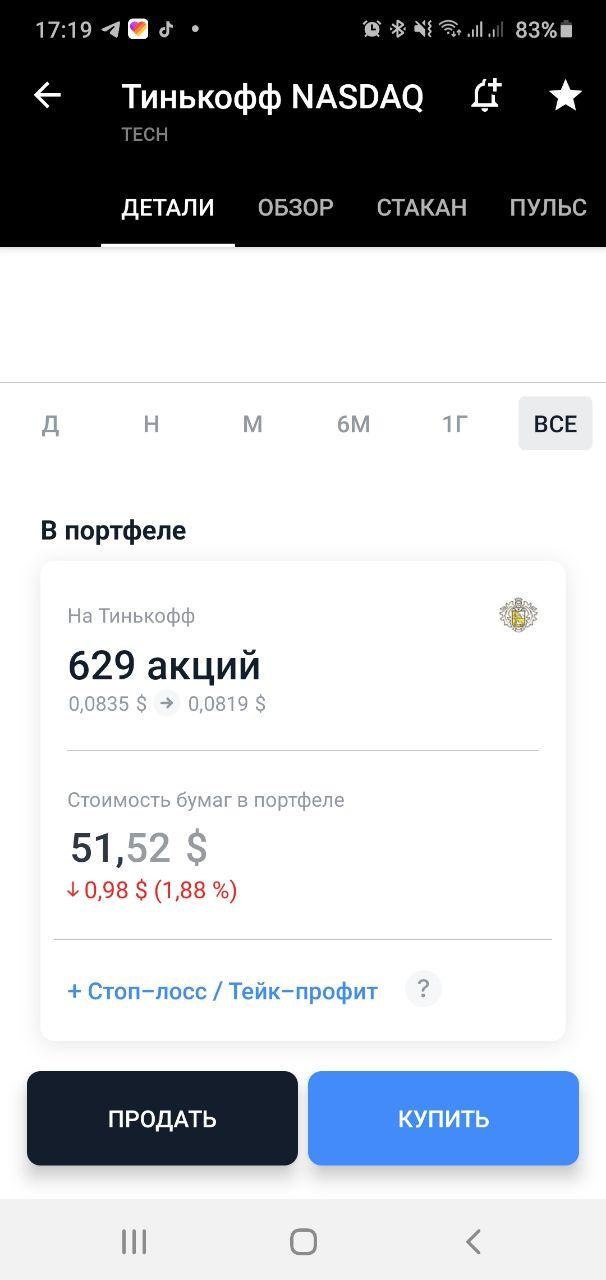The width and height of the screenshot is (606, 1280).
Task: Tap the ПРОДАТЬ button
Action: (x=162, y=1118)
